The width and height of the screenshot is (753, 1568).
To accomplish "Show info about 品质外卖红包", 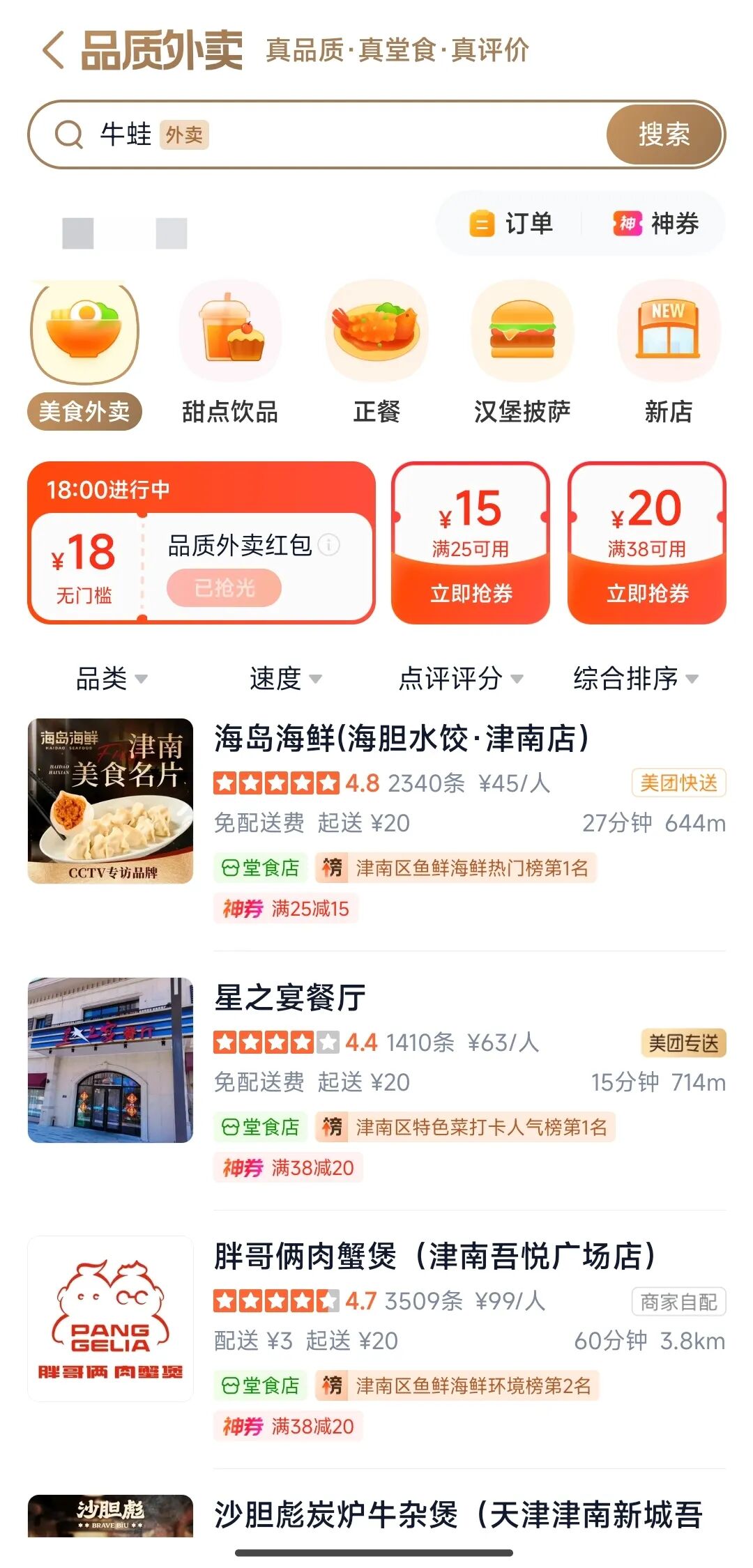I will pyautogui.click(x=329, y=545).
